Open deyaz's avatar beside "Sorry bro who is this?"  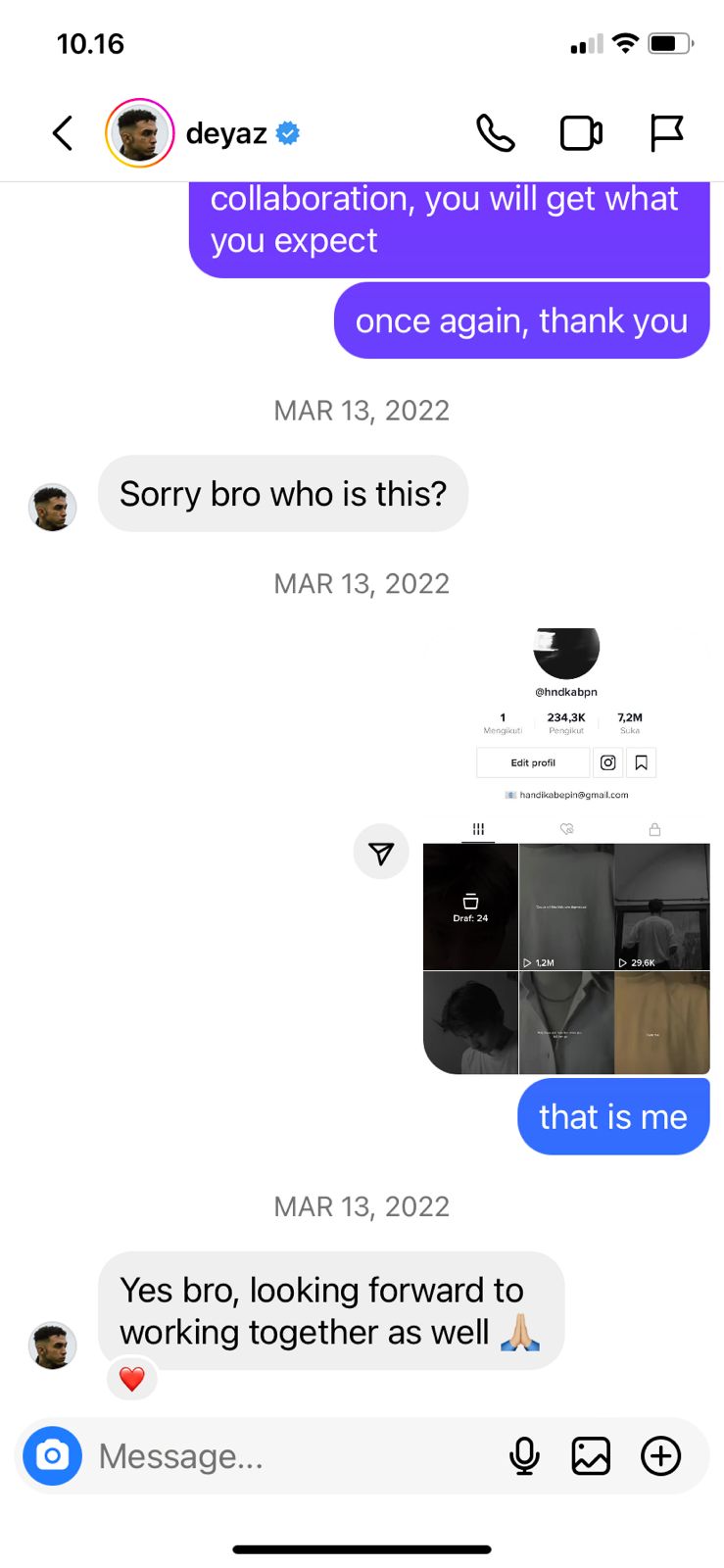click(53, 508)
